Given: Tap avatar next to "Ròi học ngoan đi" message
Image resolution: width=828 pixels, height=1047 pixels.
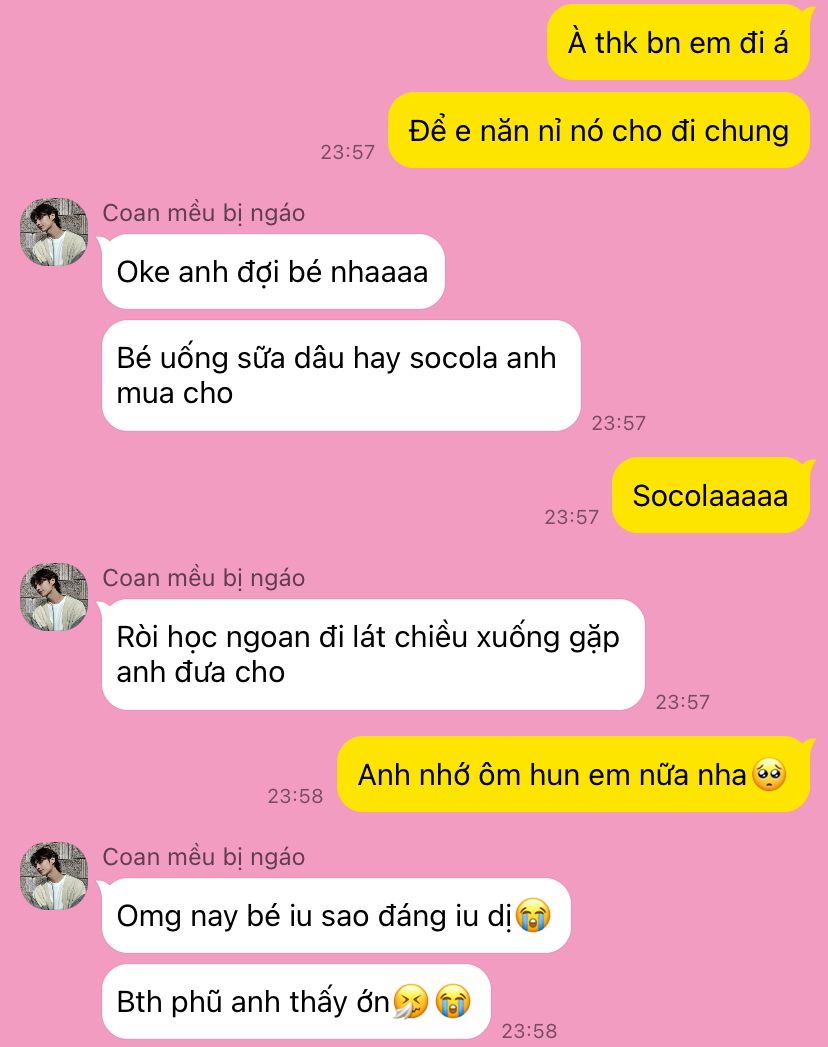Looking at the screenshot, I should coord(54,597).
